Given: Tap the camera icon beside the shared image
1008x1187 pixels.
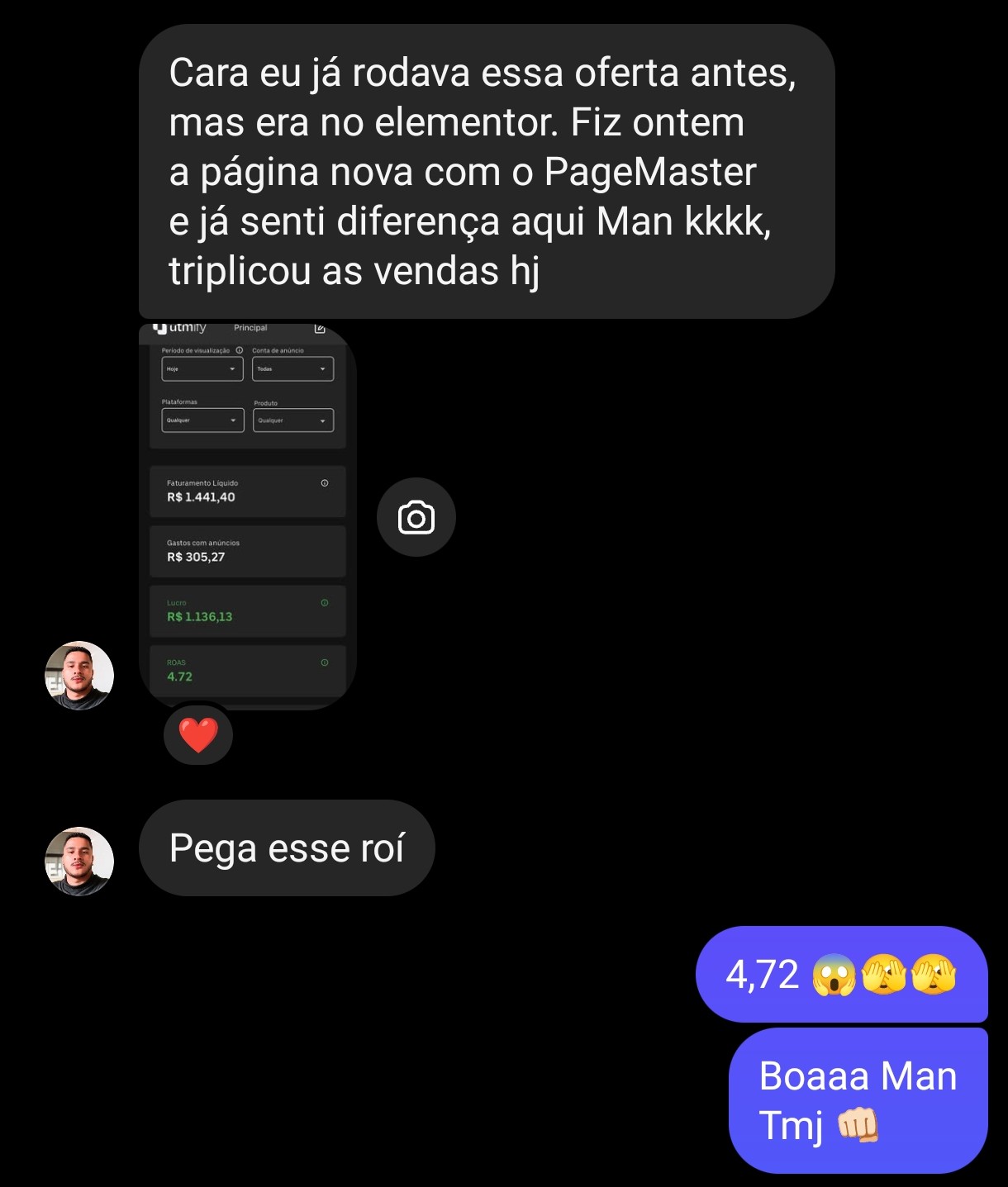Looking at the screenshot, I should 416,518.
